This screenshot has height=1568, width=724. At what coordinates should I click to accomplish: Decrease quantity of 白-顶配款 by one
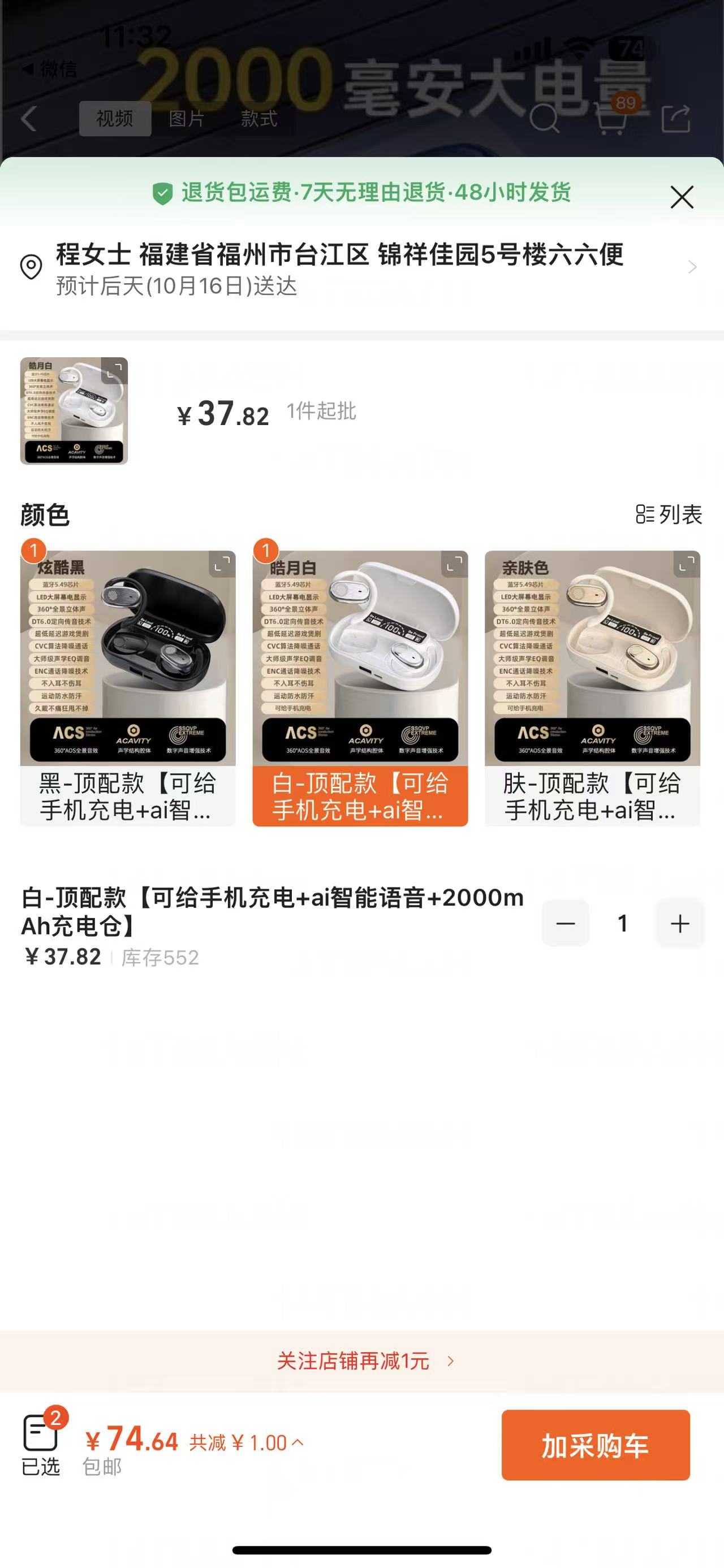pyautogui.click(x=565, y=924)
